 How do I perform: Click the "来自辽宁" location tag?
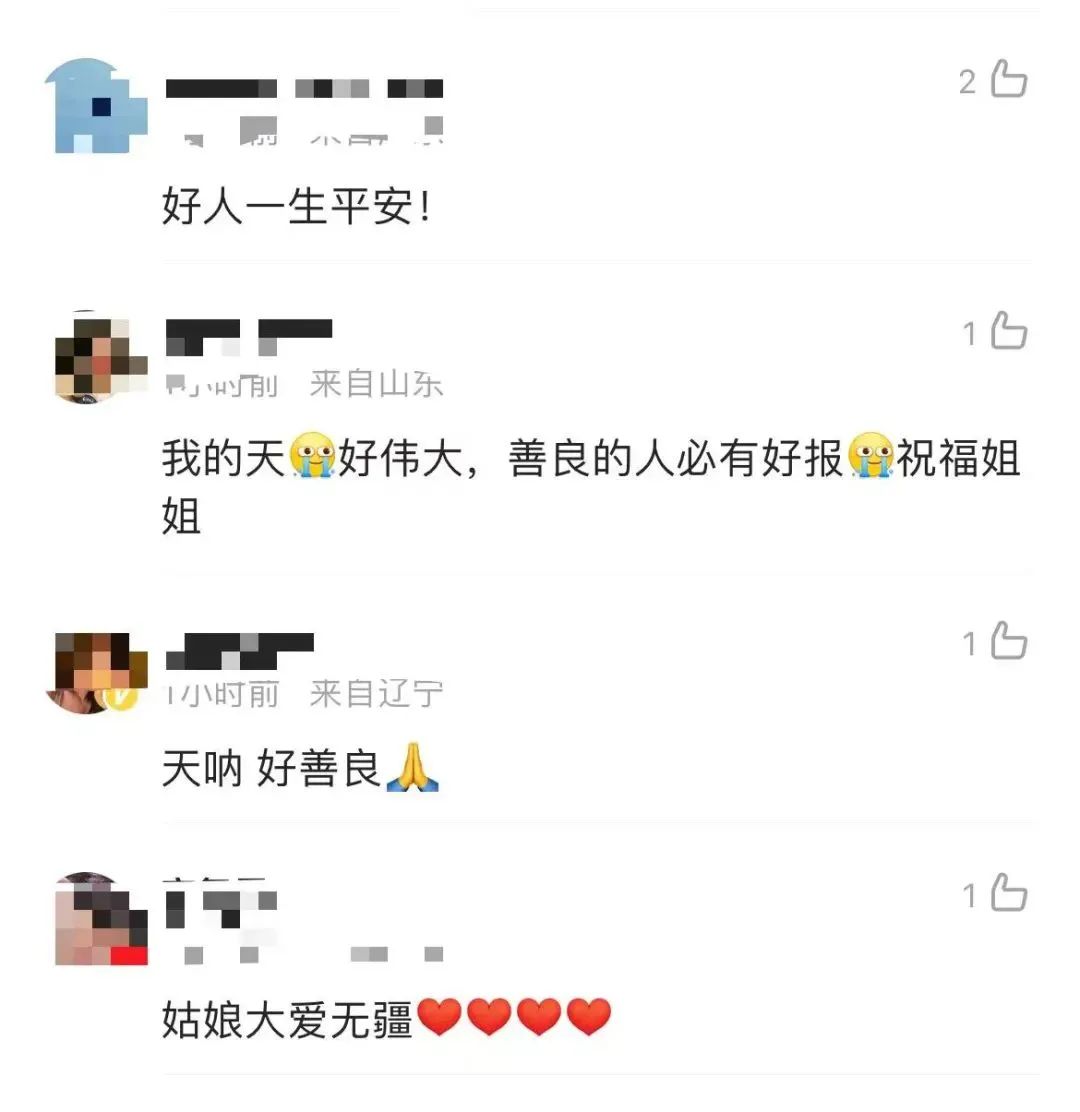377,692
